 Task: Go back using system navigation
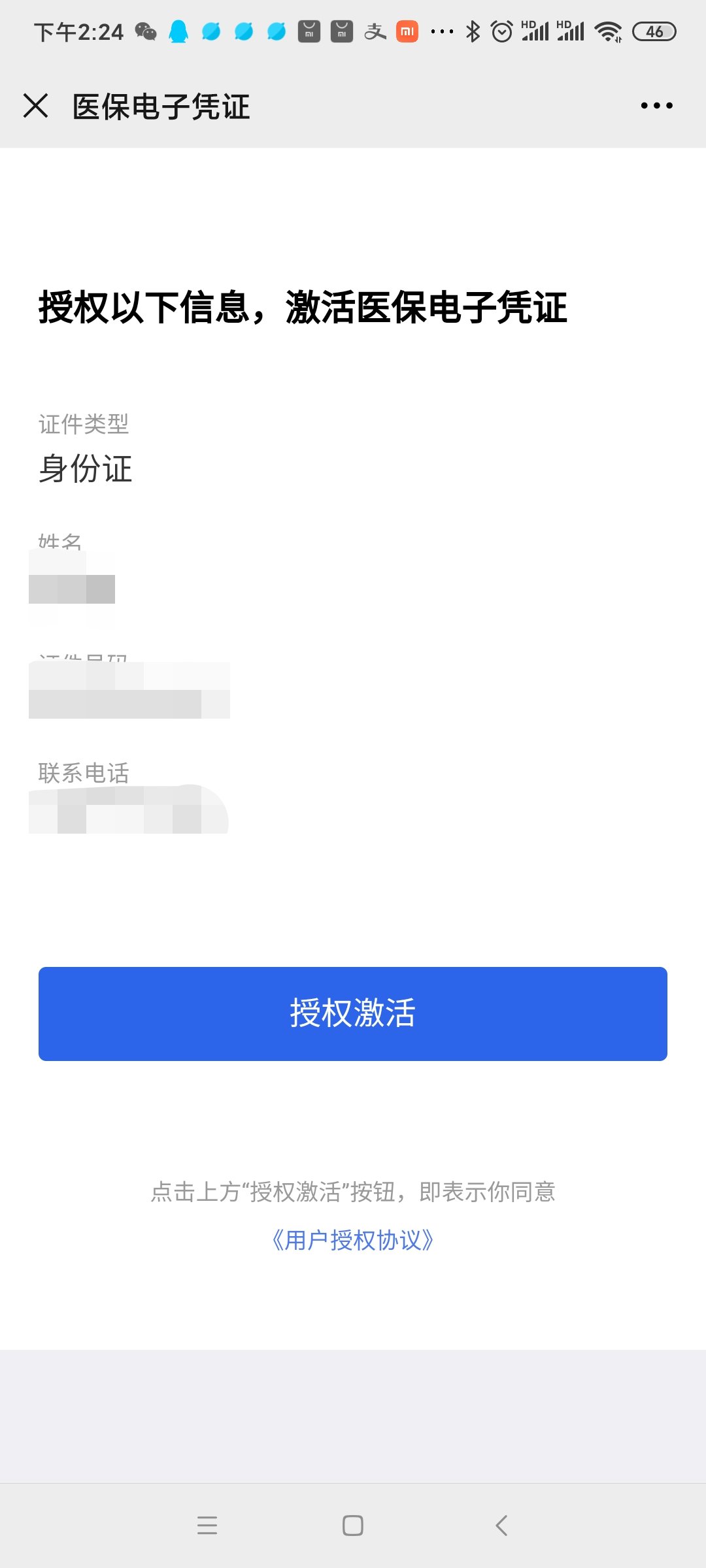(501, 1525)
